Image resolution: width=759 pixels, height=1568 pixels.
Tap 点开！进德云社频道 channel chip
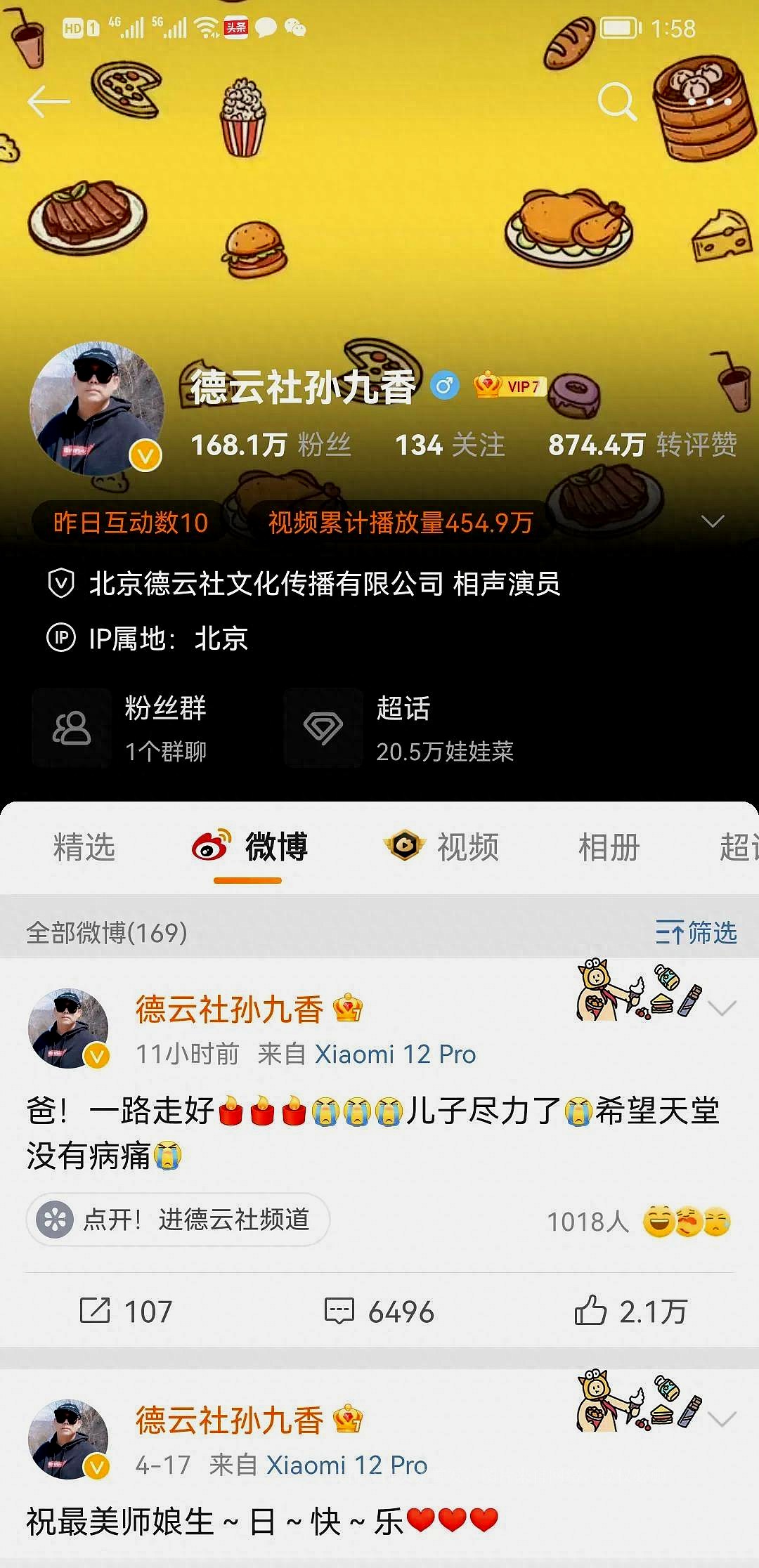[179, 1220]
